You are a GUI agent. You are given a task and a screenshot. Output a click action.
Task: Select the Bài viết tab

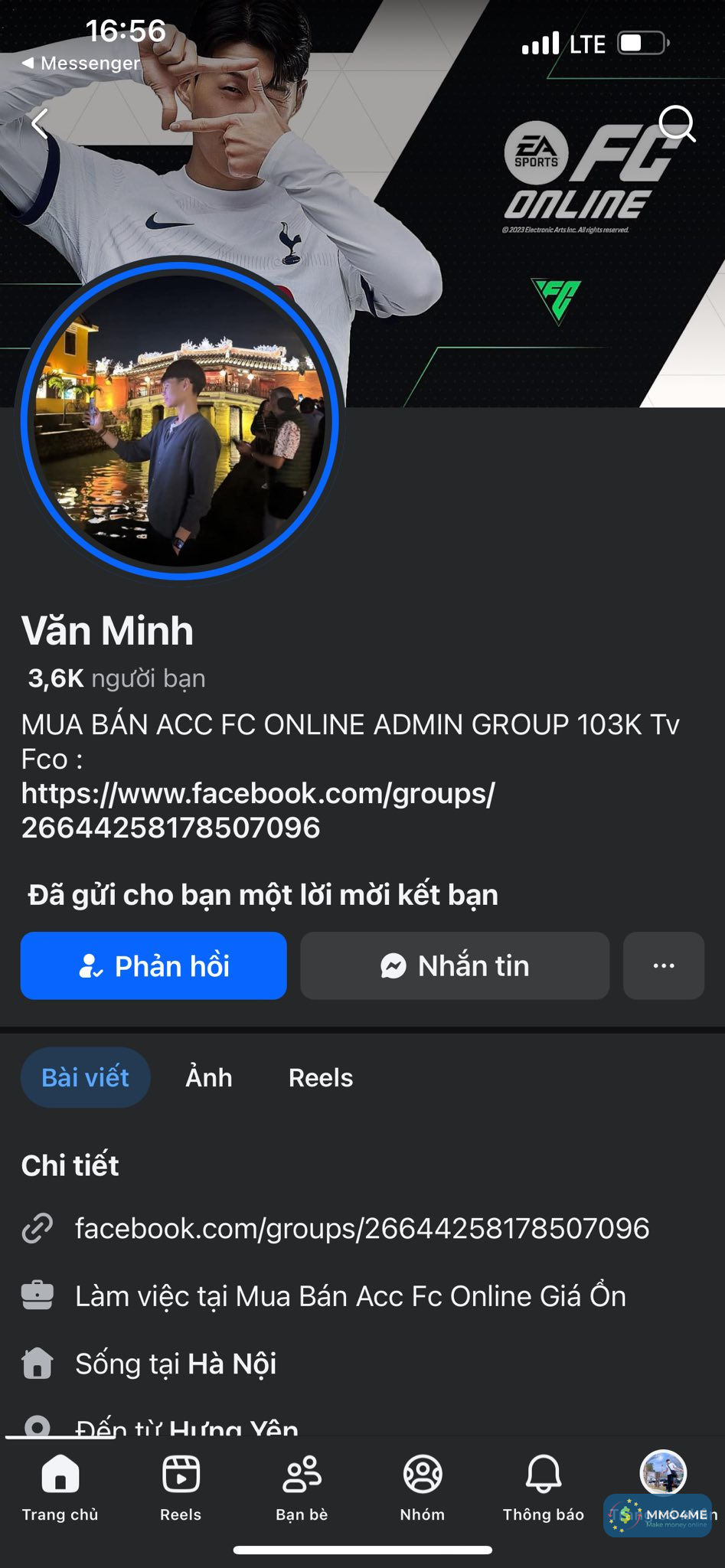pos(85,1077)
